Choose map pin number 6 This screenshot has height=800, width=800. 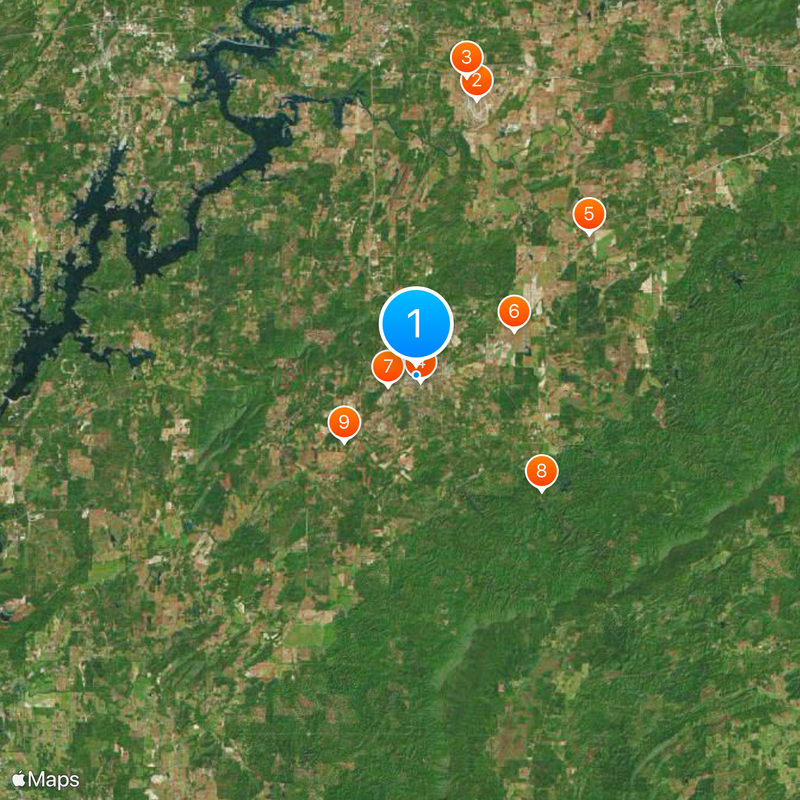(x=514, y=312)
